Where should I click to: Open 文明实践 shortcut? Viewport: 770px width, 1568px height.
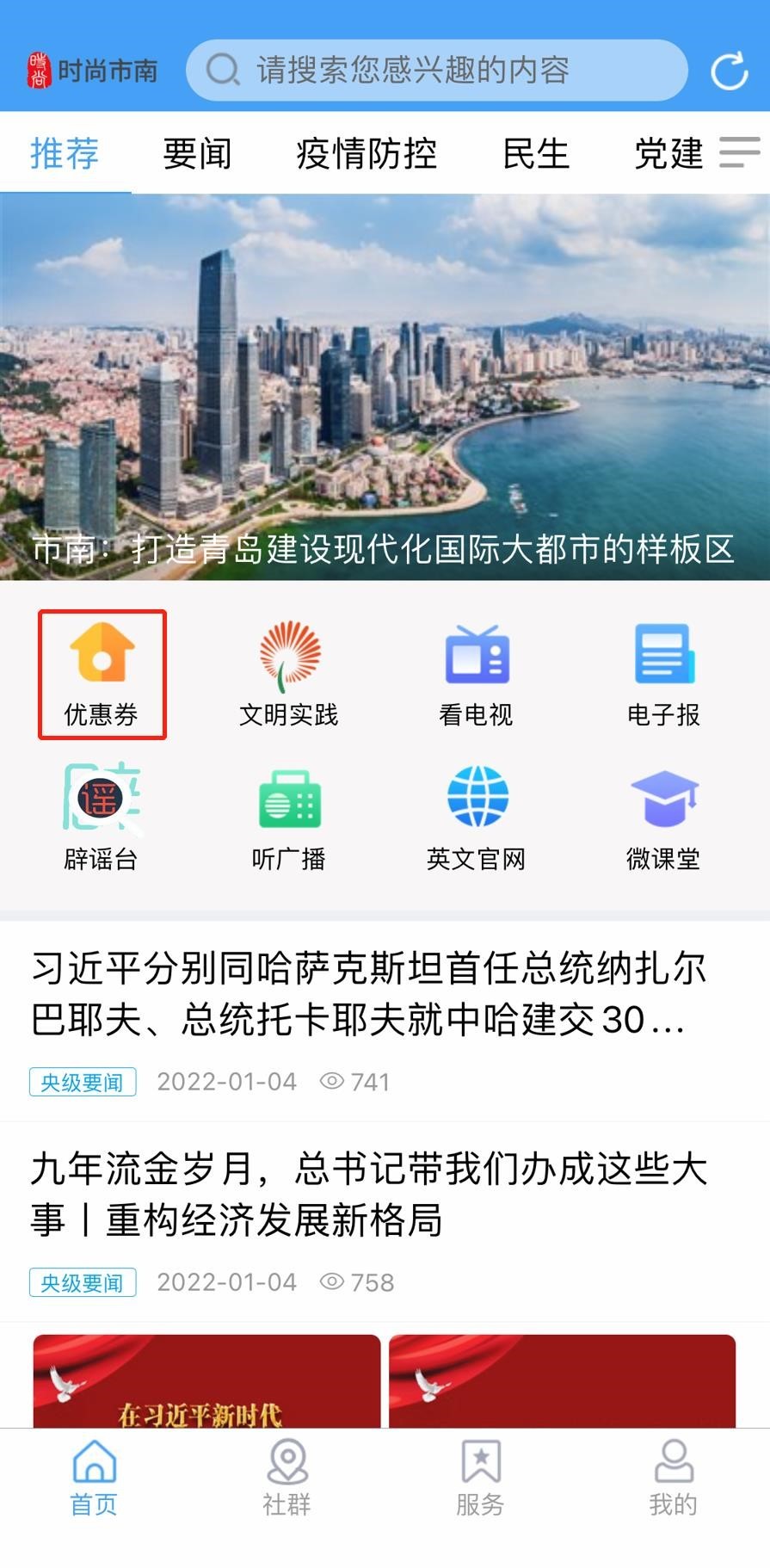tap(289, 674)
